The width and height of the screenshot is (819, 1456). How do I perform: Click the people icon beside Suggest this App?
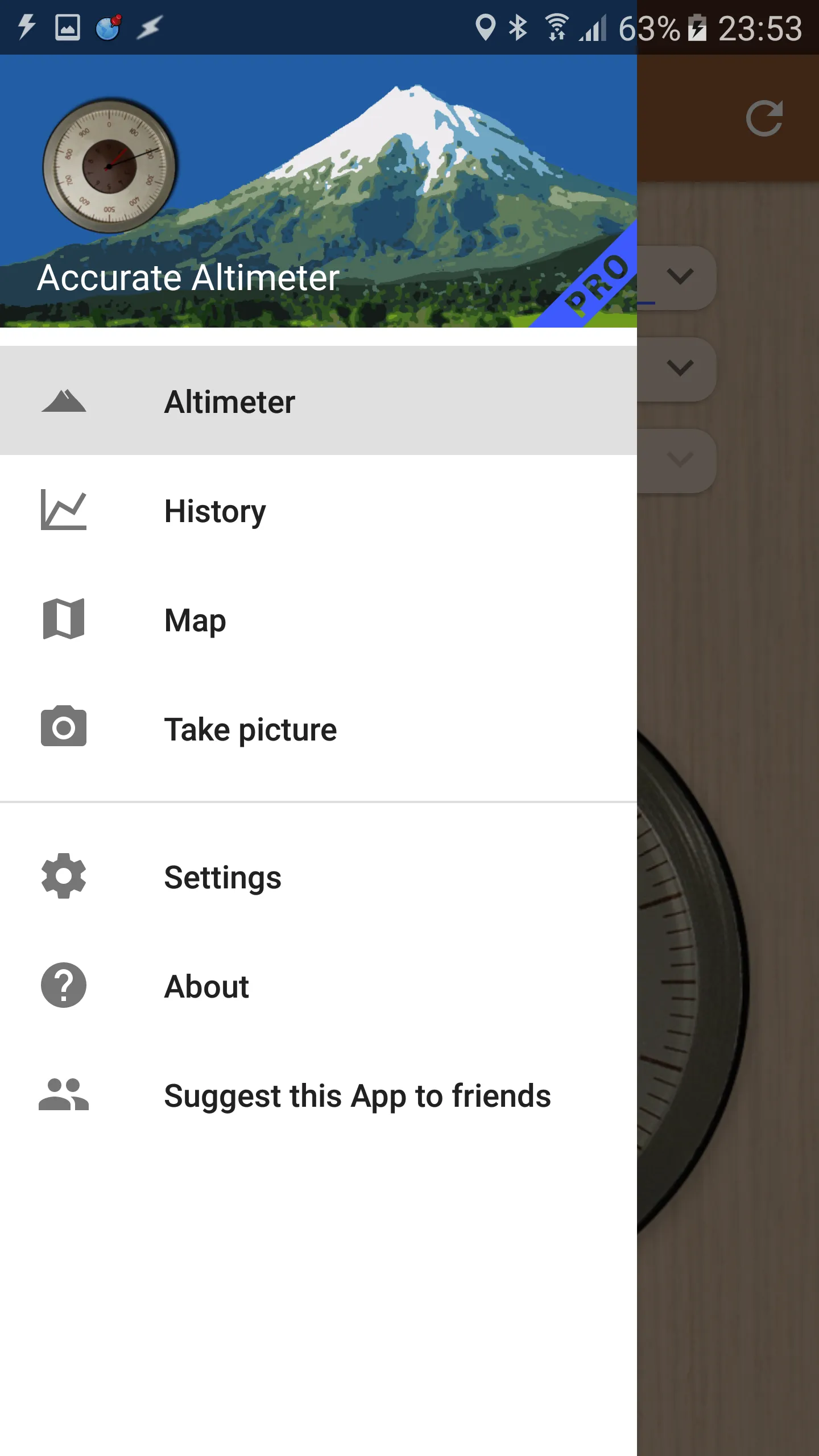click(x=63, y=1094)
